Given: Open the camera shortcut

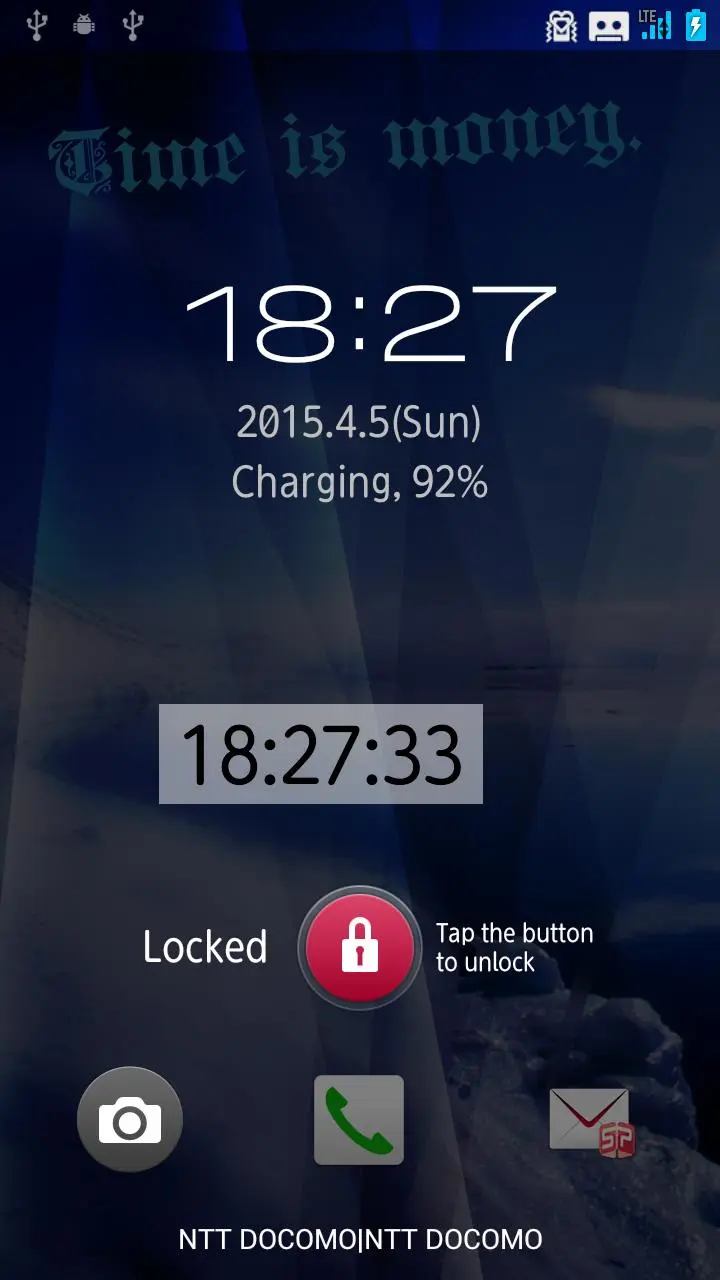Looking at the screenshot, I should pos(130,1120).
